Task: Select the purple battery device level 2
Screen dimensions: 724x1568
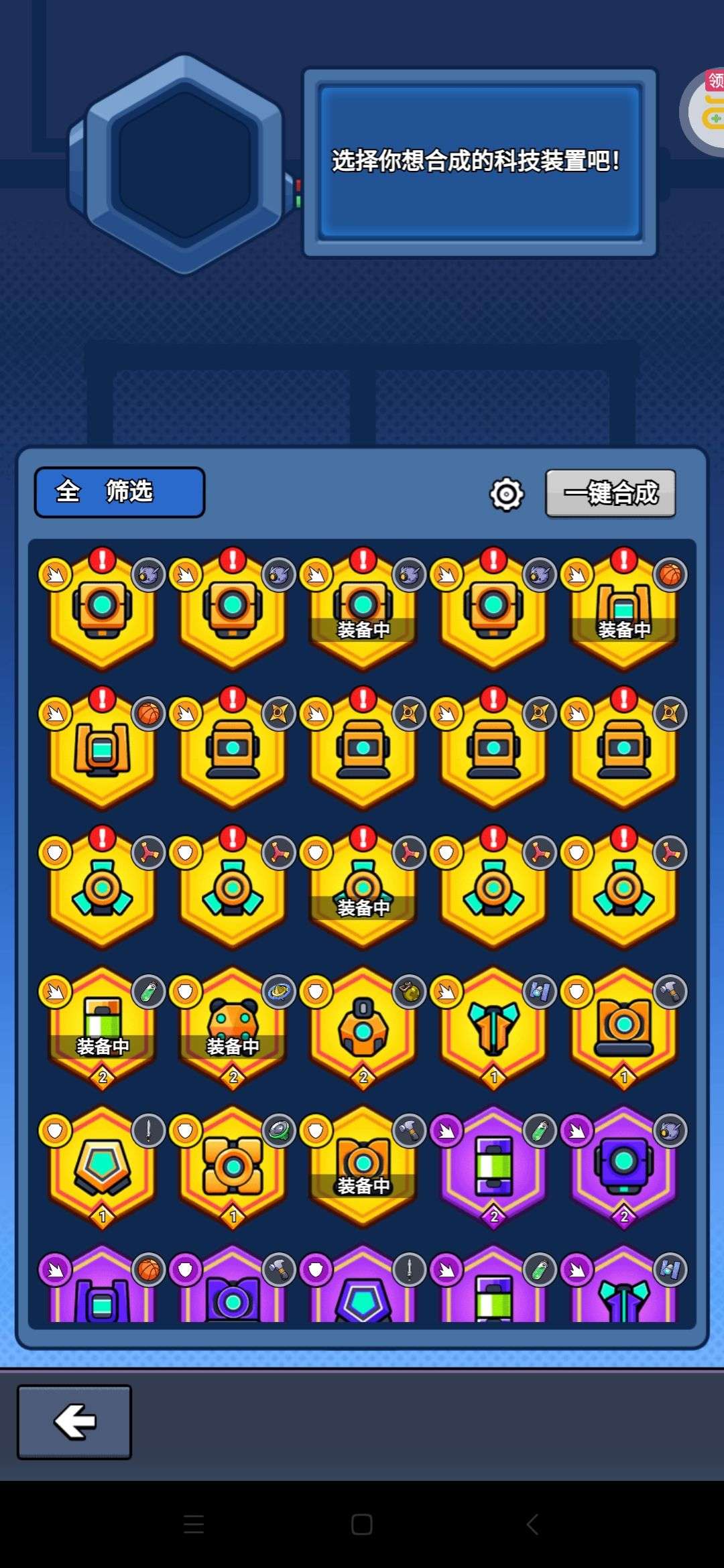Action: [493, 1165]
